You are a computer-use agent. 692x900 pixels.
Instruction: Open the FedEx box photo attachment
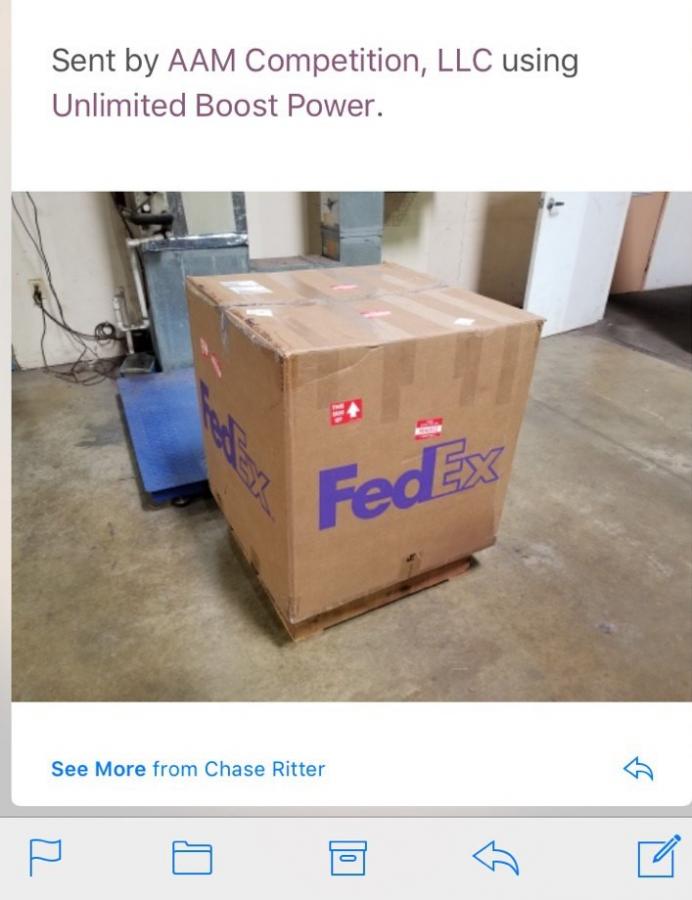(x=350, y=446)
